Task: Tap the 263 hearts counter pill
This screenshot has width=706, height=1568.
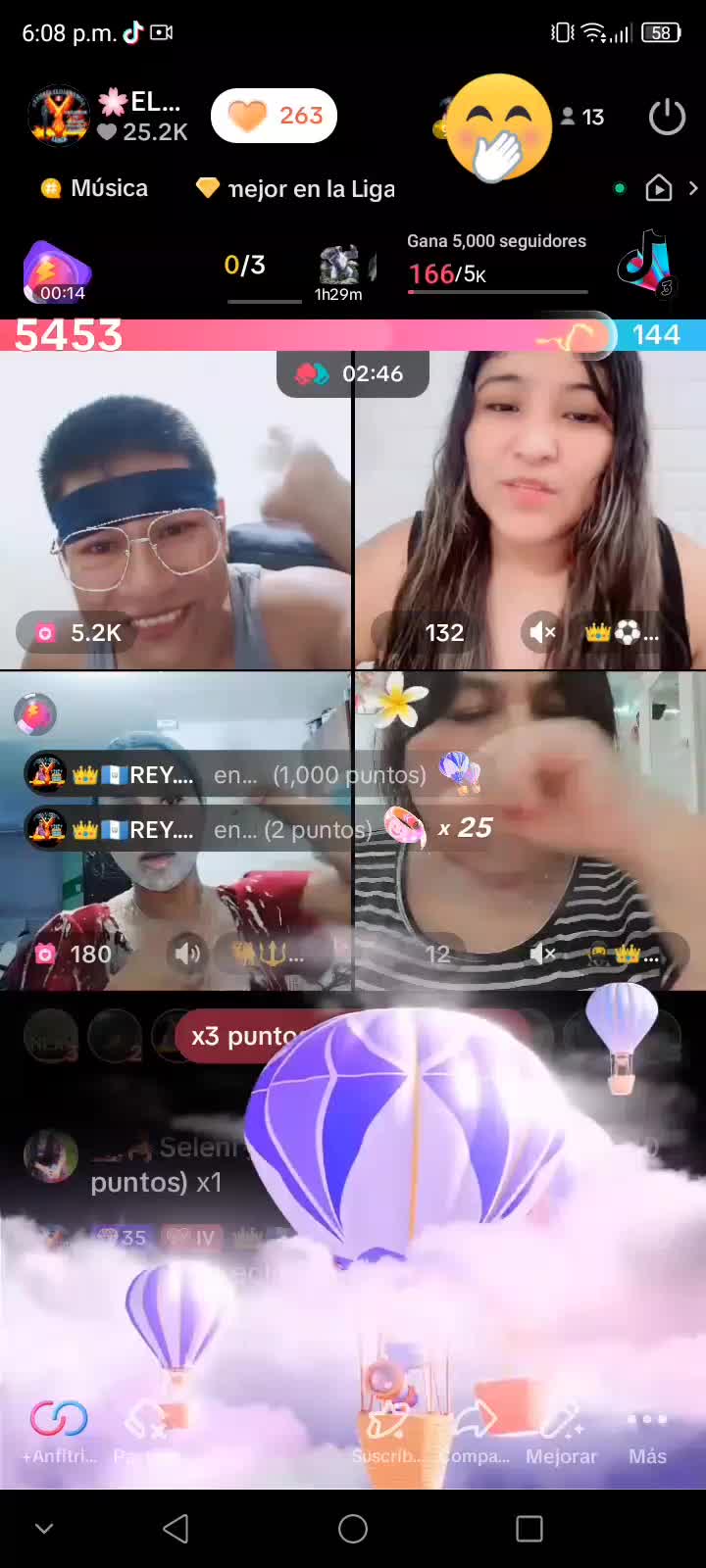Action: (x=275, y=116)
